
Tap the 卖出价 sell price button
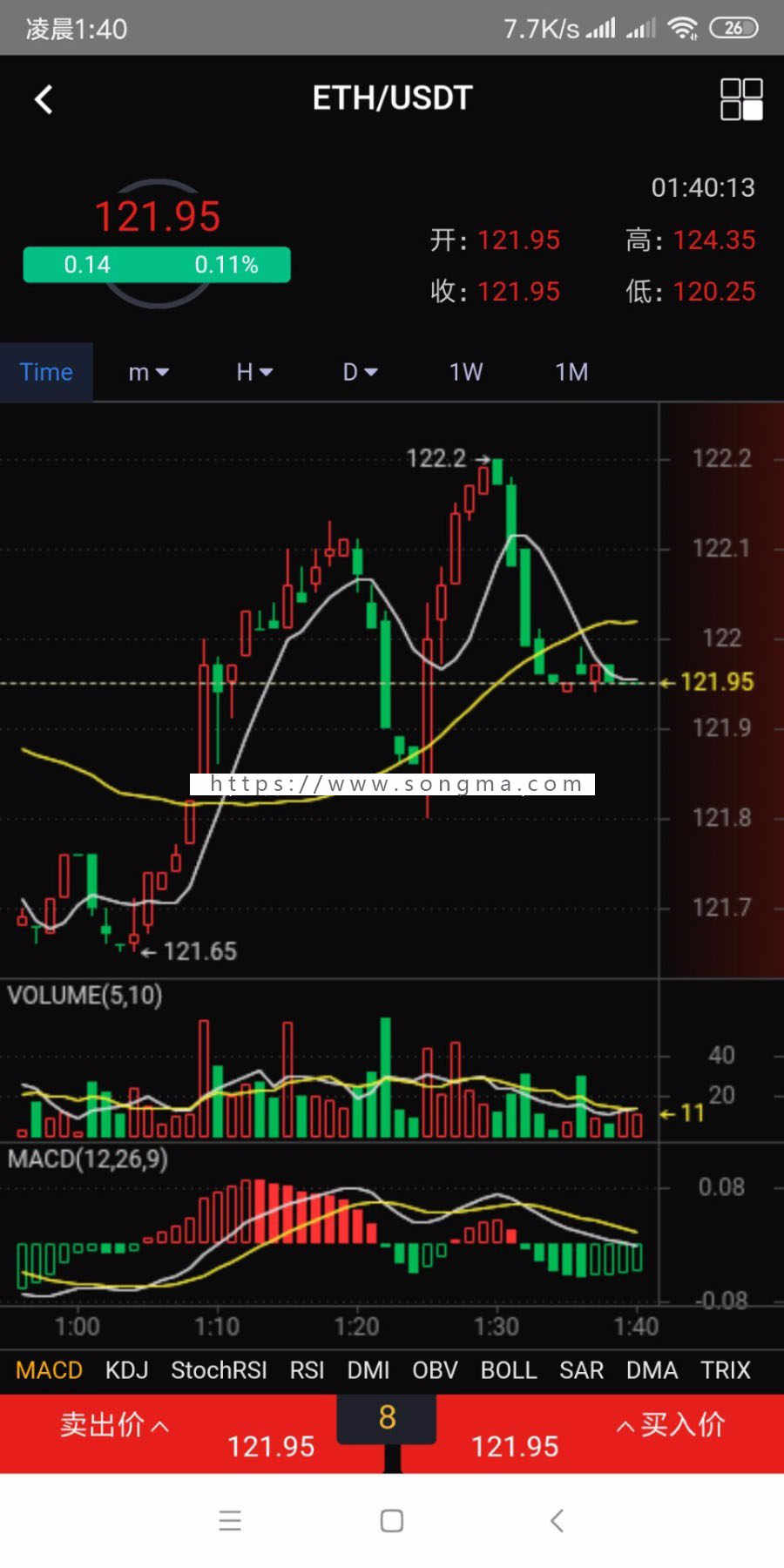113,1425
